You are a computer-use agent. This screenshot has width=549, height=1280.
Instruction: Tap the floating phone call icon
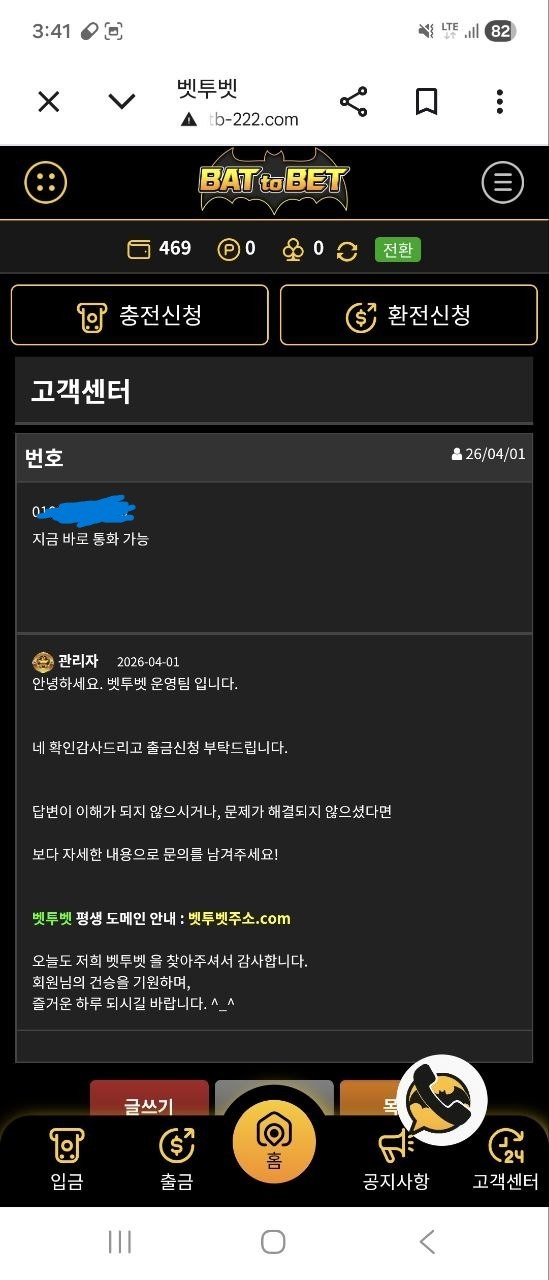[442, 1100]
